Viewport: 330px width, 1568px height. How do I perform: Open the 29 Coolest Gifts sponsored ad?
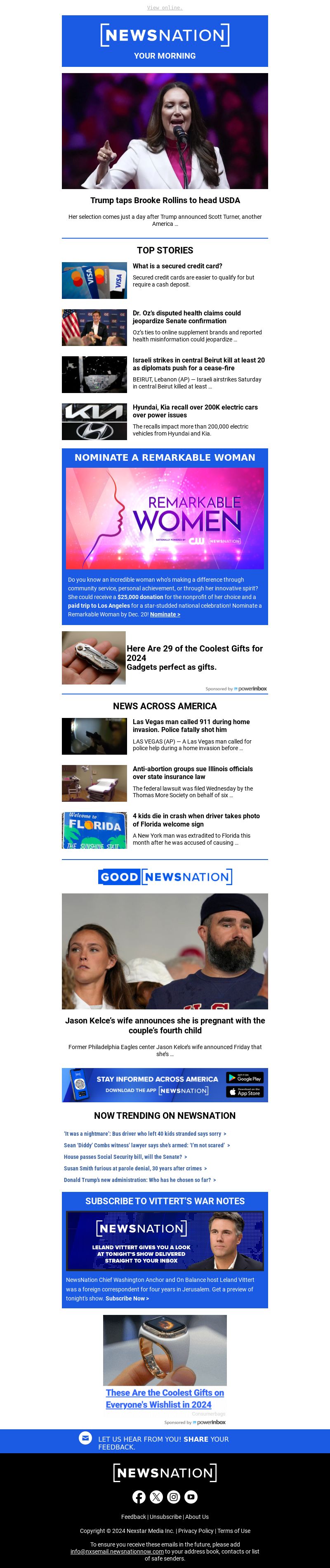tap(194, 657)
